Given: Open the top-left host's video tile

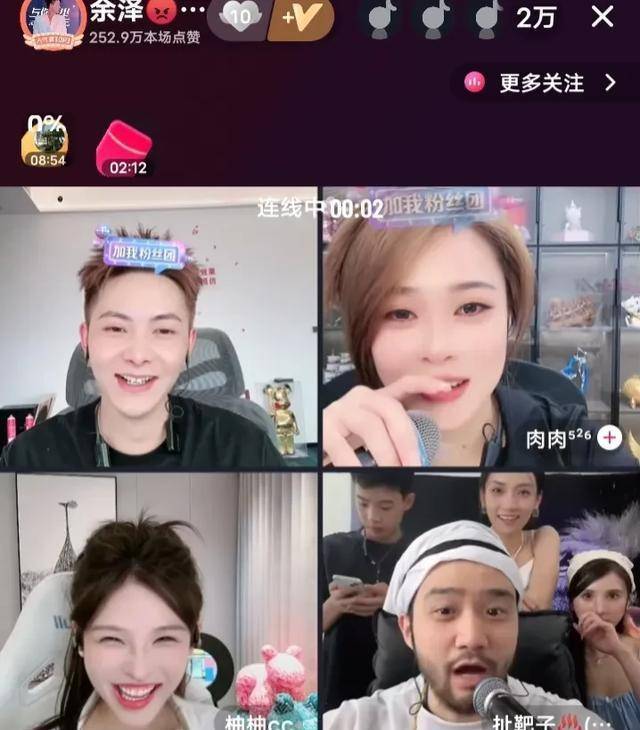Looking at the screenshot, I should (x=158, y=328).
